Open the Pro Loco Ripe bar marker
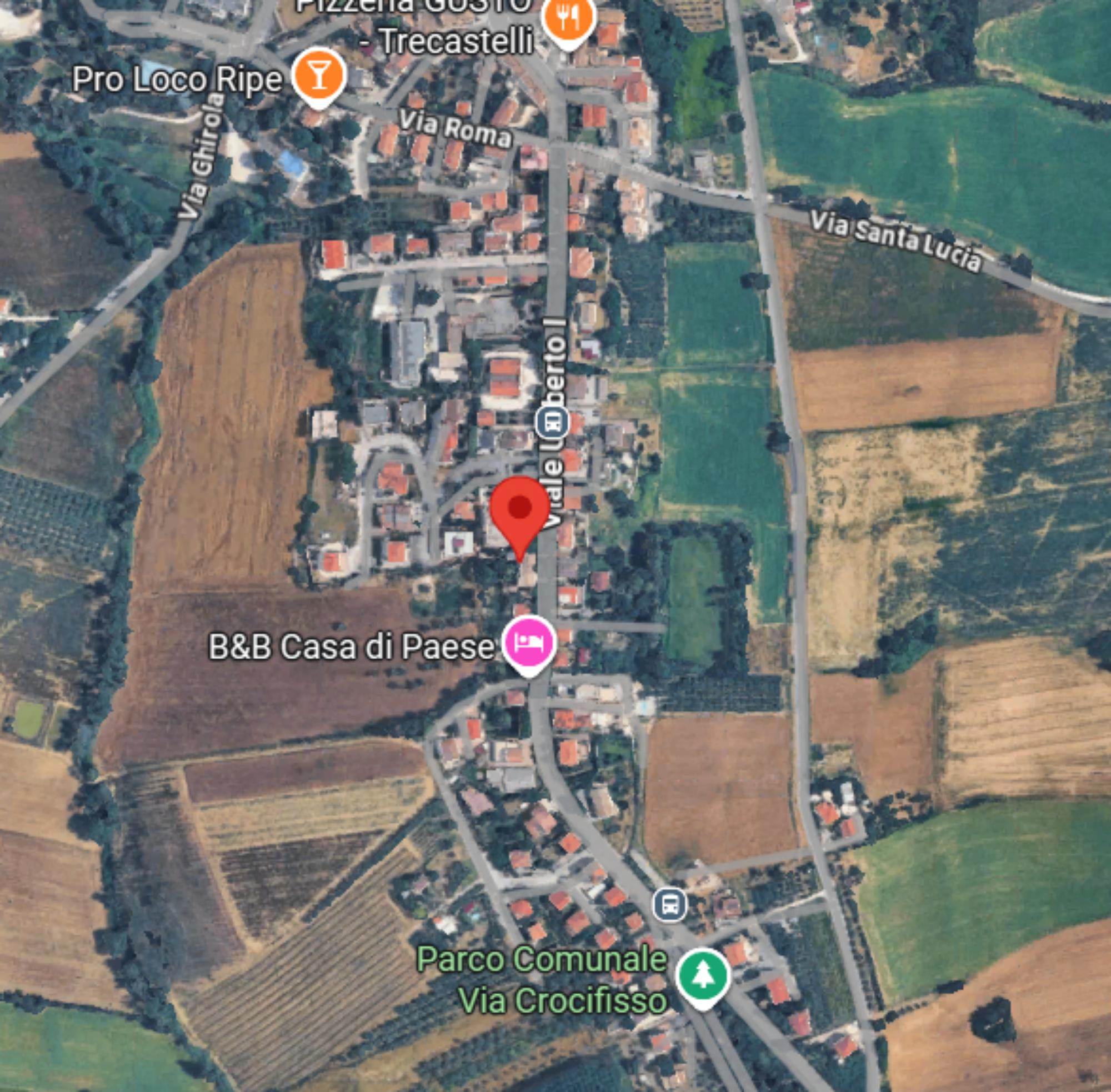The height and width of the screenshot is (1092, 1111). (x=319, y=76)
